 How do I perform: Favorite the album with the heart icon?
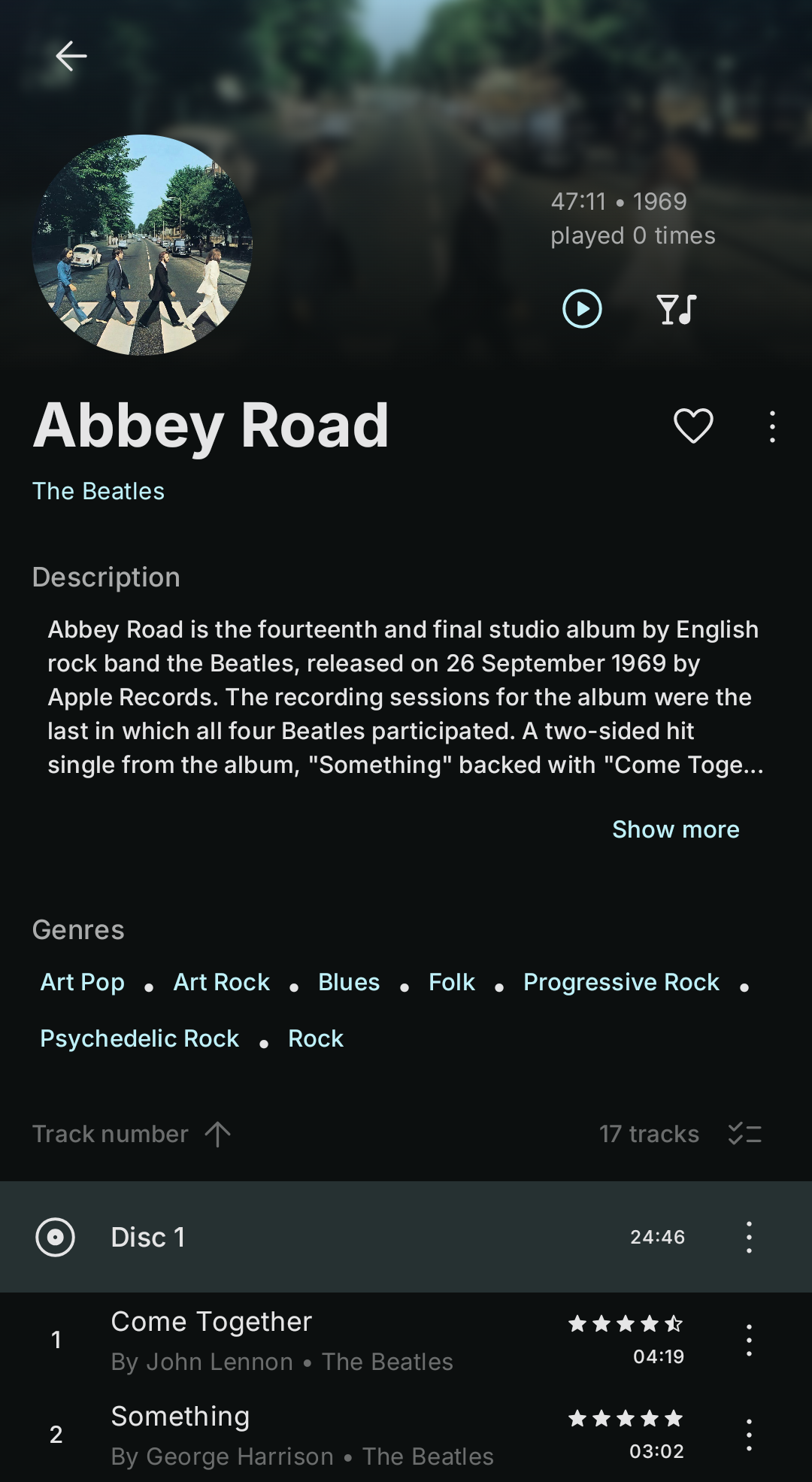[692, 426]
